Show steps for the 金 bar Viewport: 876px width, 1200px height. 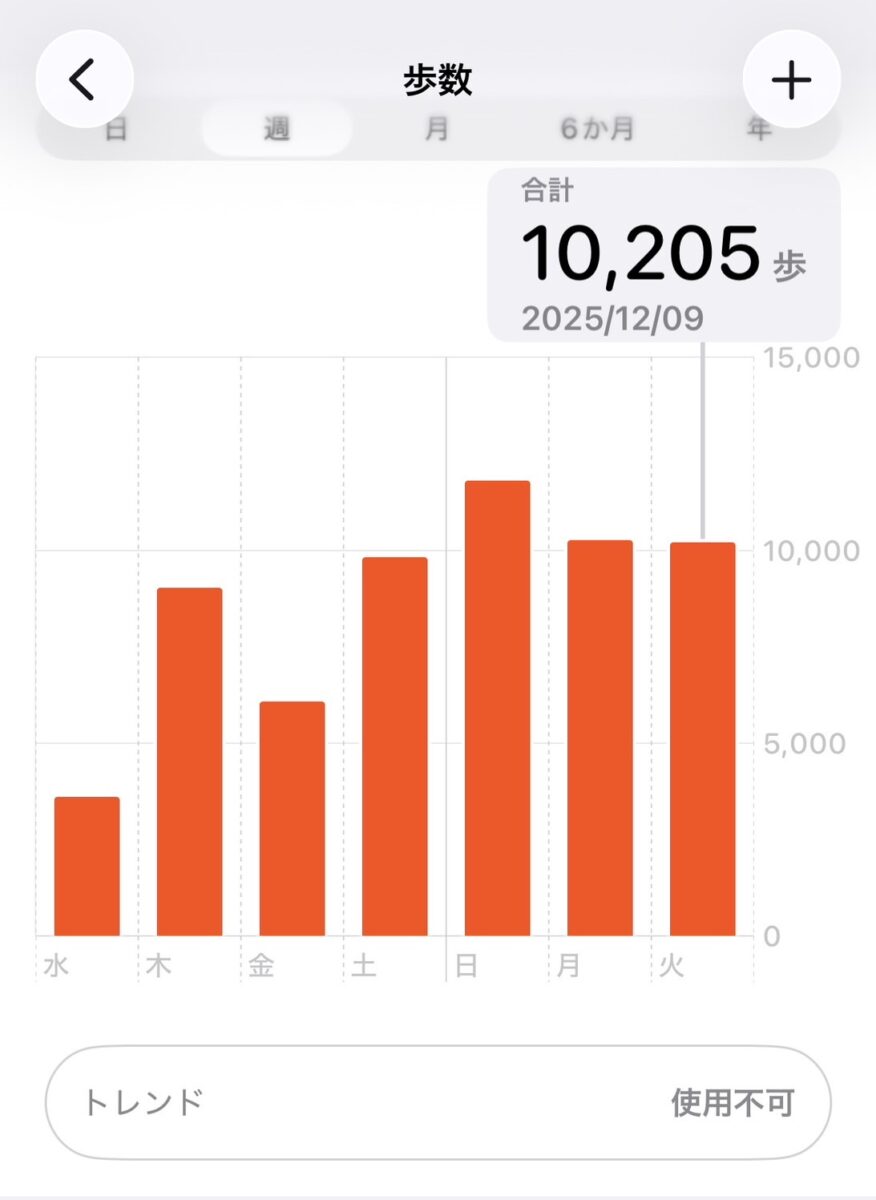click(x=292, y=819)
